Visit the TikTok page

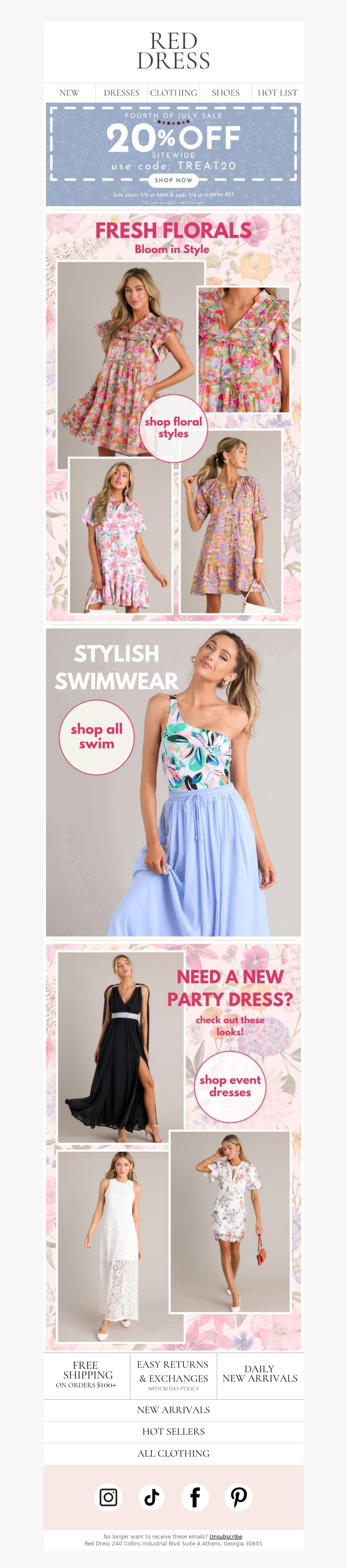click(x=152, y=1497)
